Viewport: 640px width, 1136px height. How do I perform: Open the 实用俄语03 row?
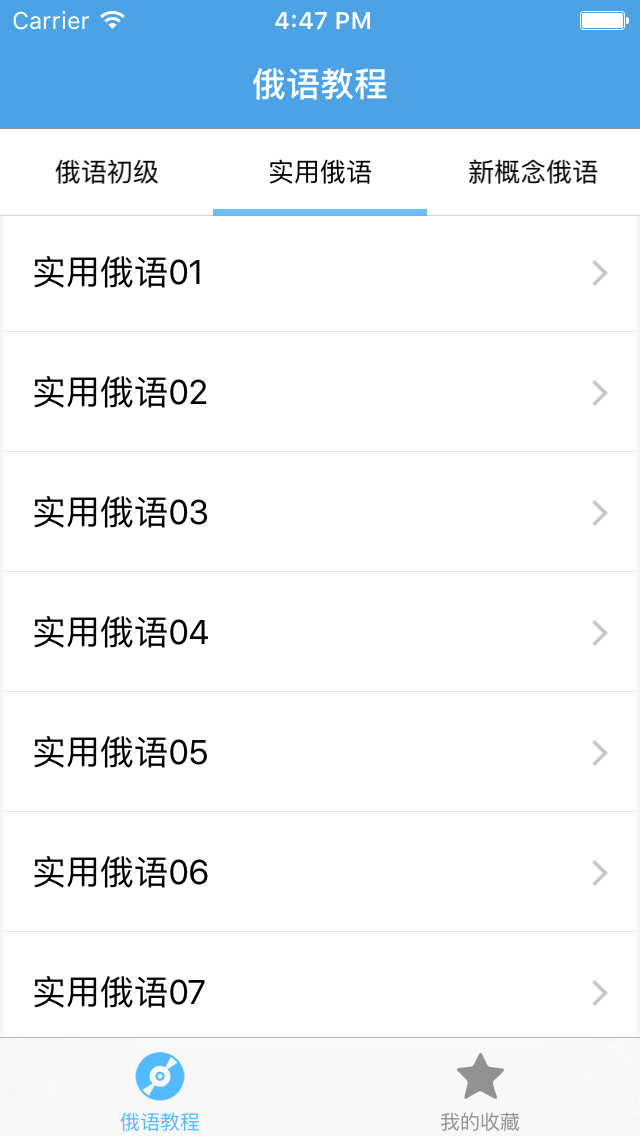[x=320, y=513]
